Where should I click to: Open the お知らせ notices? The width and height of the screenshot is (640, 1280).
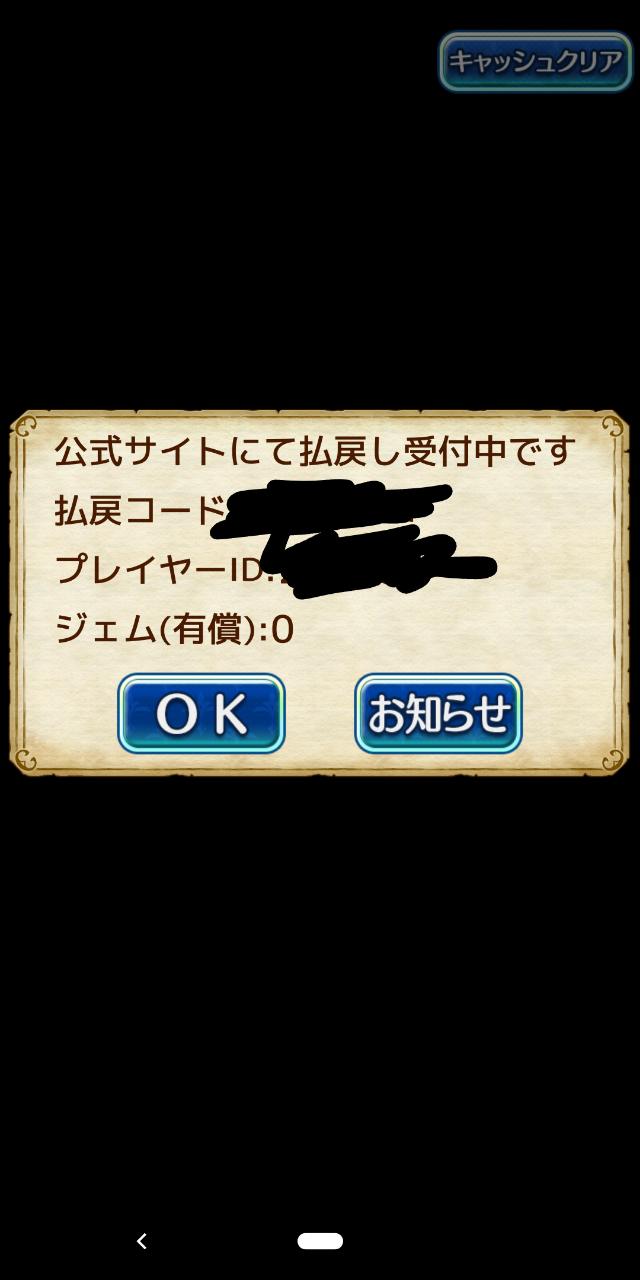click(439, 713)
